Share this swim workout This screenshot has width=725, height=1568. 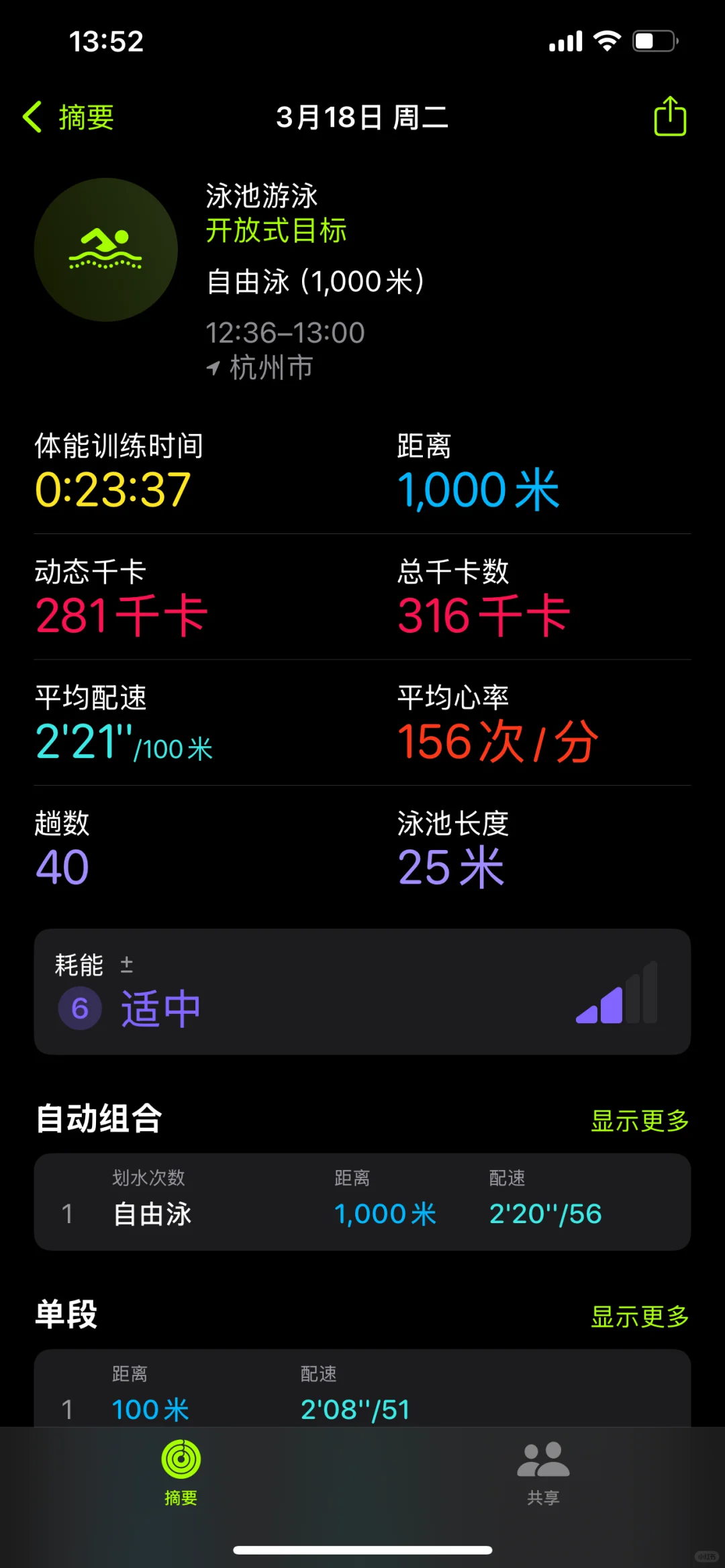pos(670,116)
